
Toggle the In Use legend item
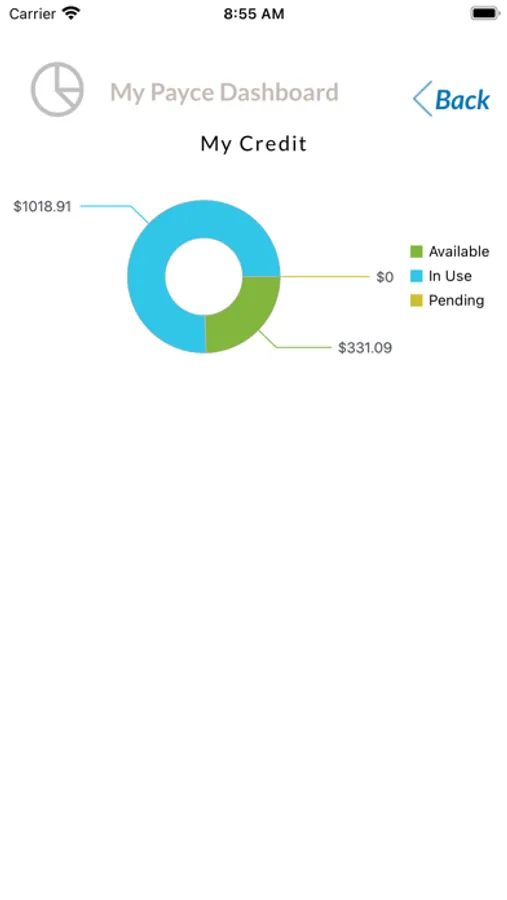pyautogui.click(x=441, y=276)
